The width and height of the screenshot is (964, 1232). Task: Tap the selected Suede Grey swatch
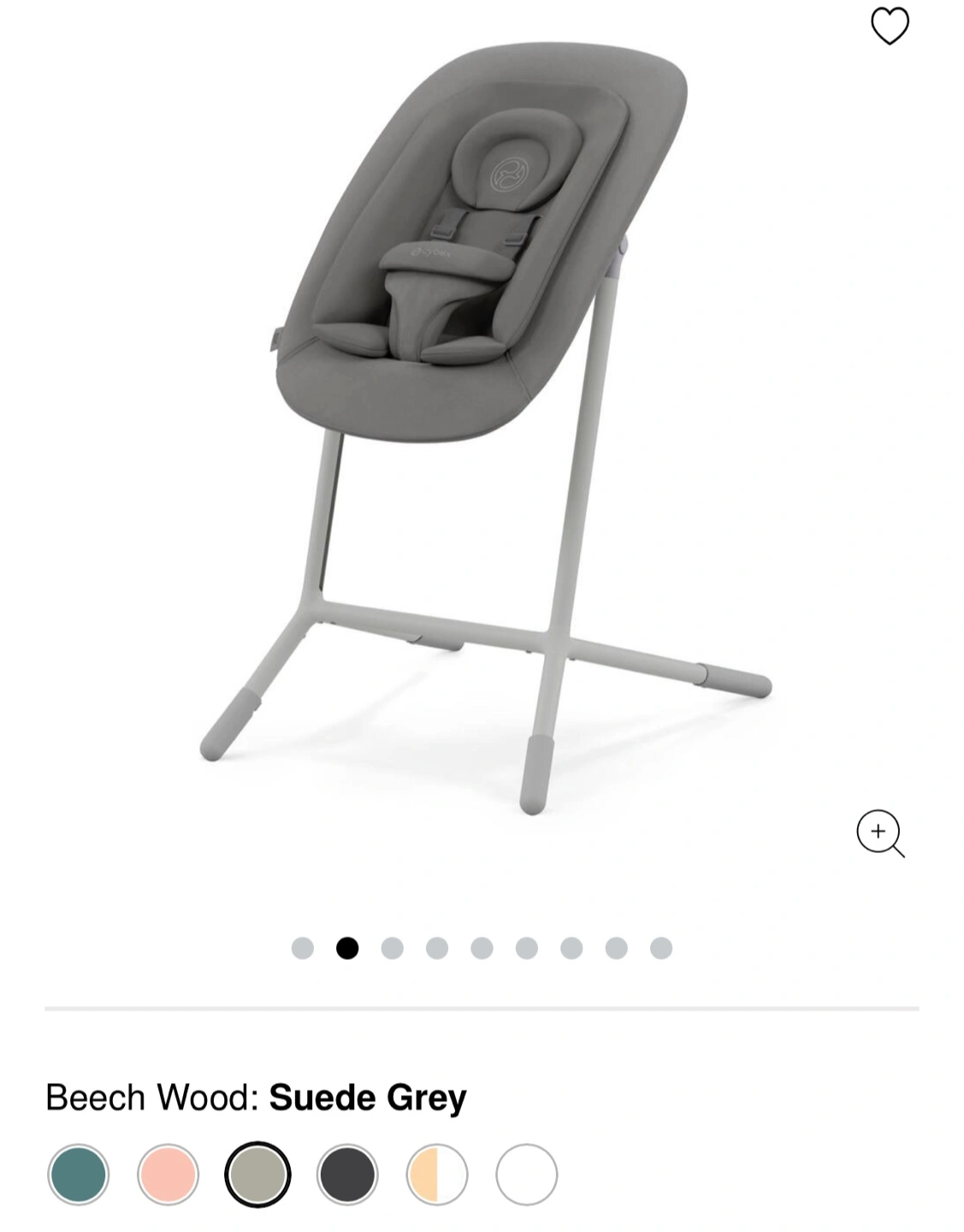click(257, 1174)
